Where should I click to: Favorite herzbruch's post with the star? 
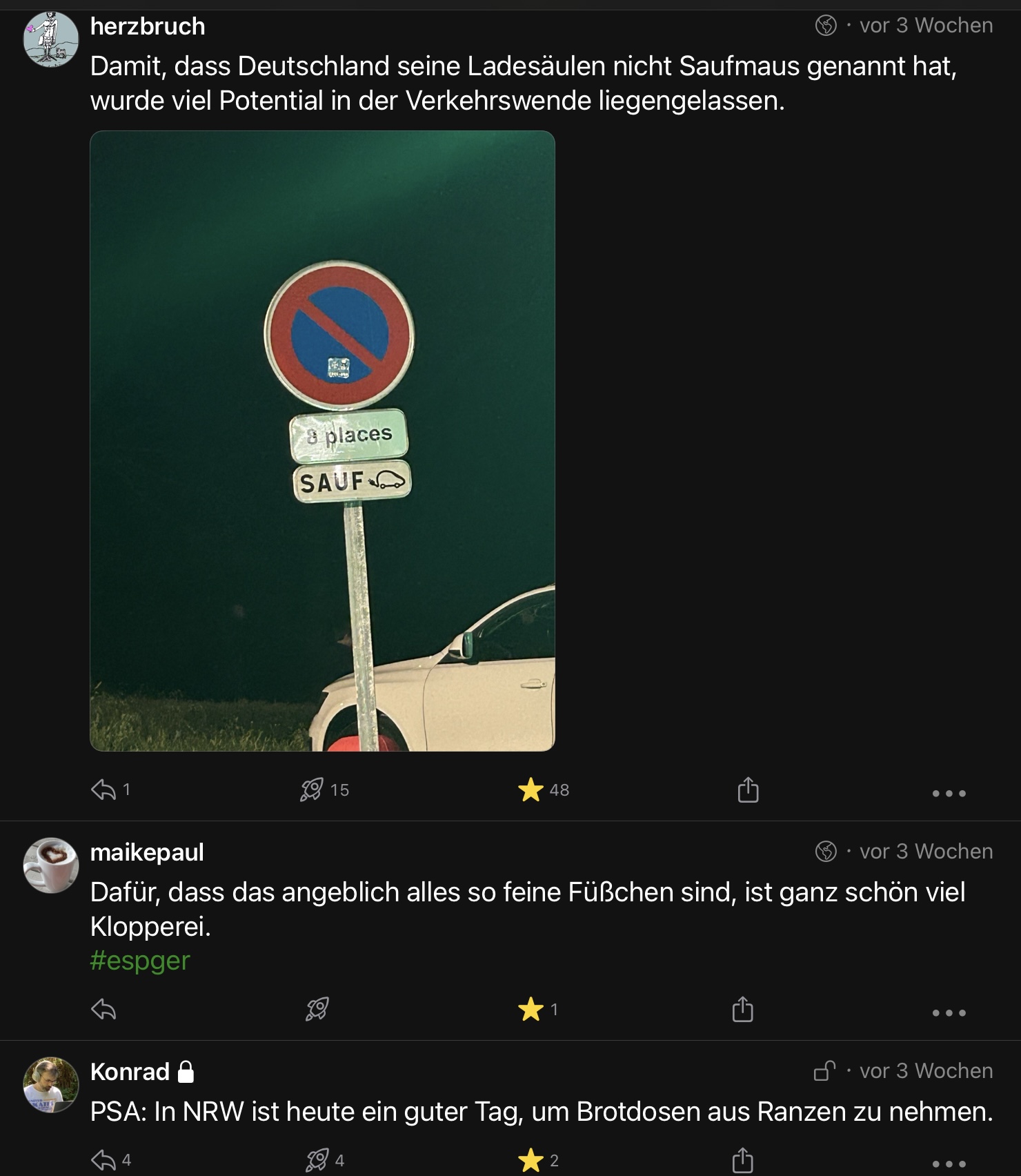pyautogui.click(x=531, y=790)
